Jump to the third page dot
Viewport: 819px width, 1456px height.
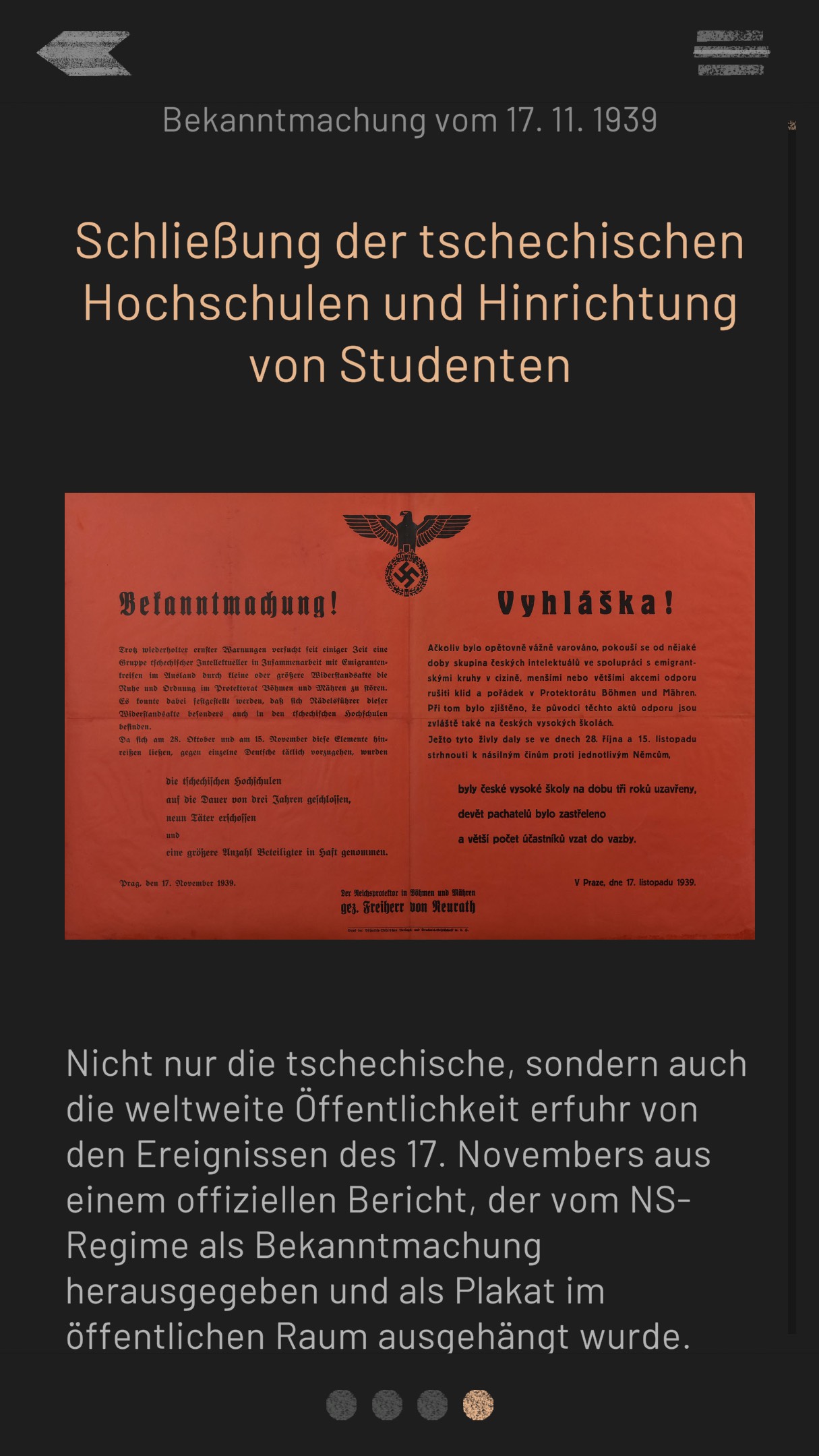pos(433,1405)
